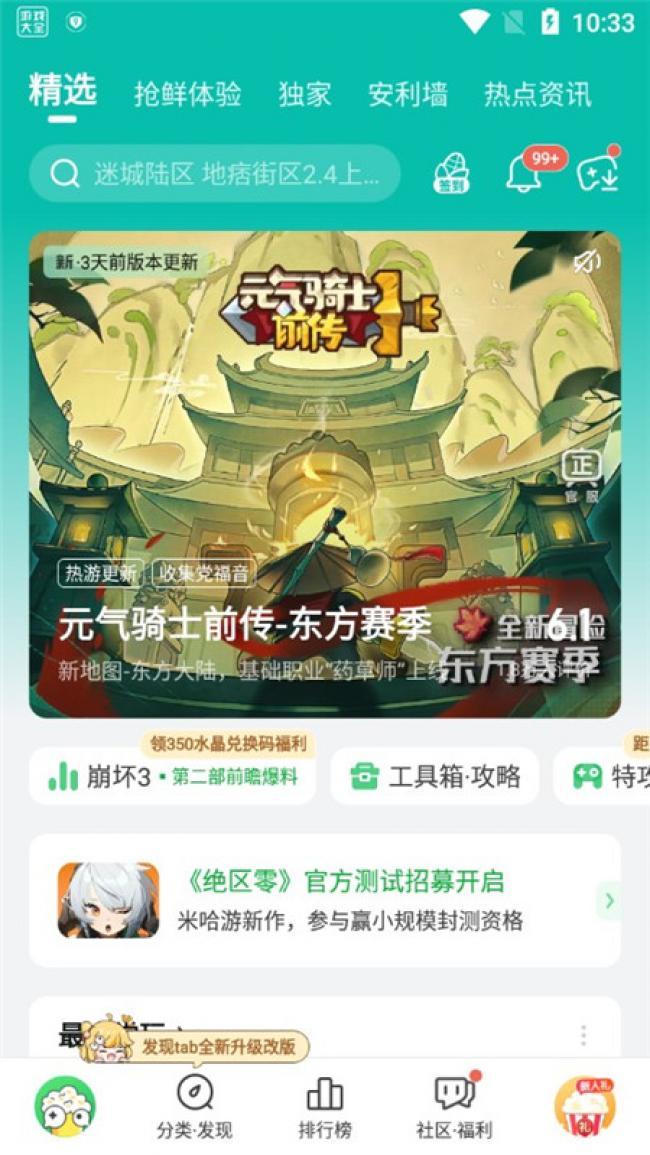Viewport: 650px width, 1155px height.
Task: Open the 崩坏3 第二部前瞻爆料 chip
Action: [172, 776]
